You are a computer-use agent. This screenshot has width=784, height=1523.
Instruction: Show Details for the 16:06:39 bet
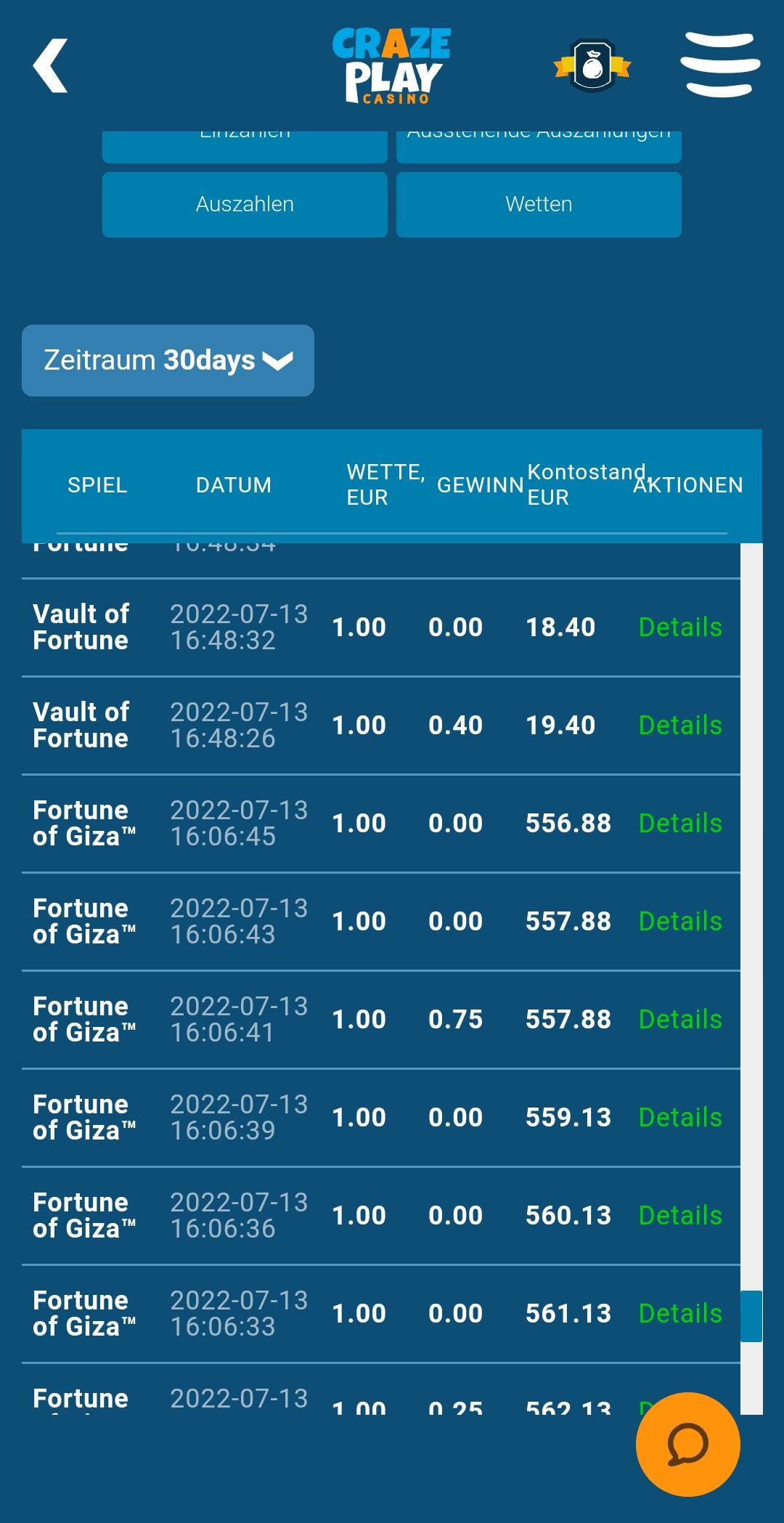[x=680, y=1118]
